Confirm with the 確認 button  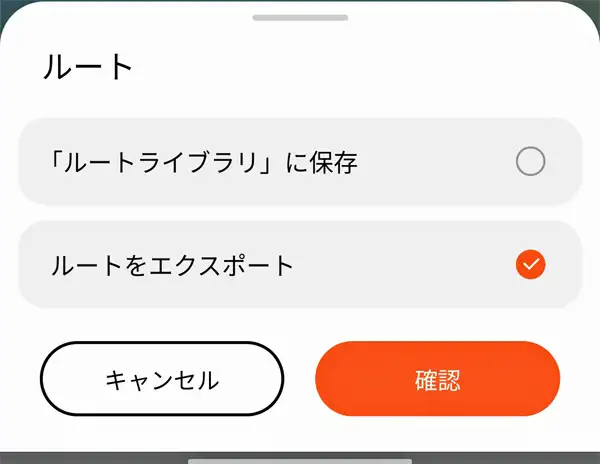437,379
